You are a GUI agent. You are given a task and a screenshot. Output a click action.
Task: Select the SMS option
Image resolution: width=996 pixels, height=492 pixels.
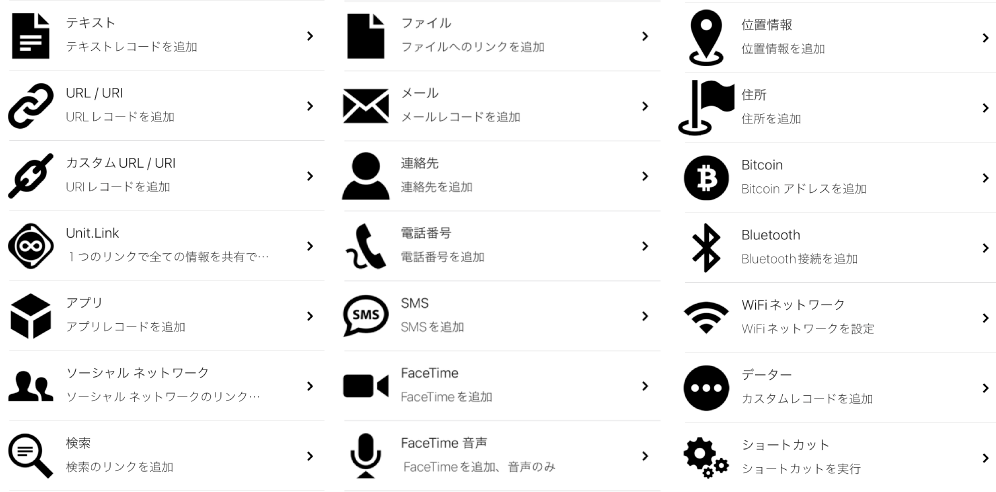(500, 315)
